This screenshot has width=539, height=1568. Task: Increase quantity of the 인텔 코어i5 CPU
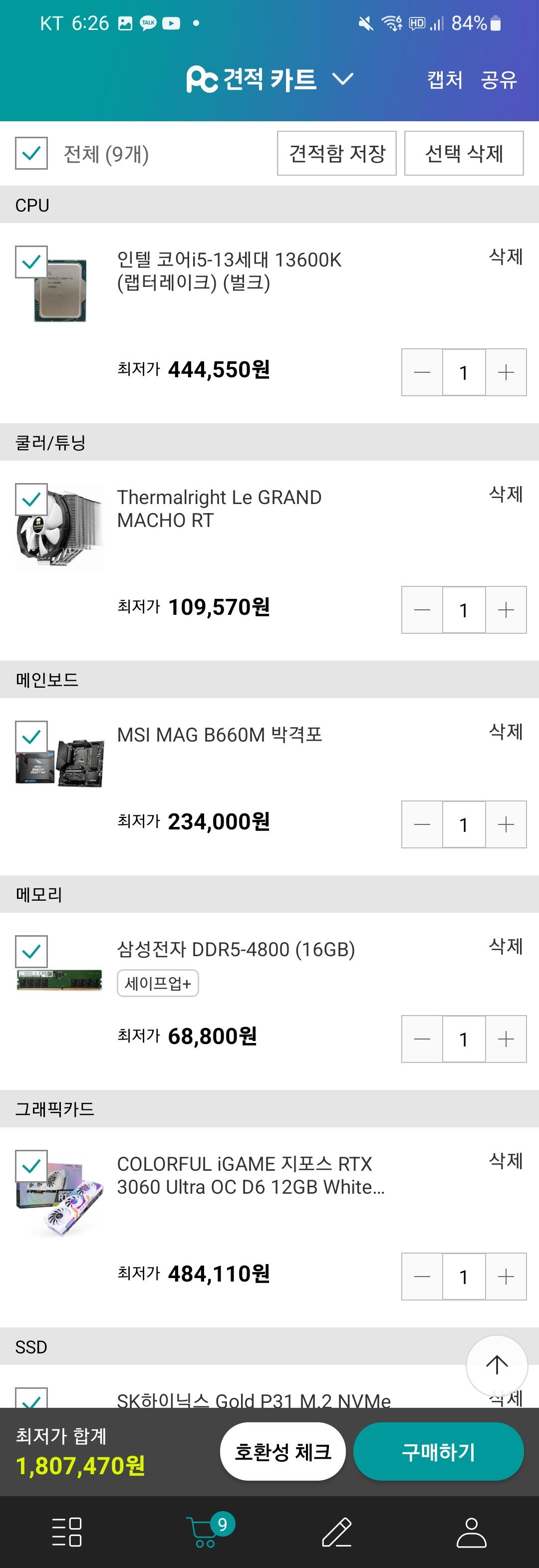(506, 372)
